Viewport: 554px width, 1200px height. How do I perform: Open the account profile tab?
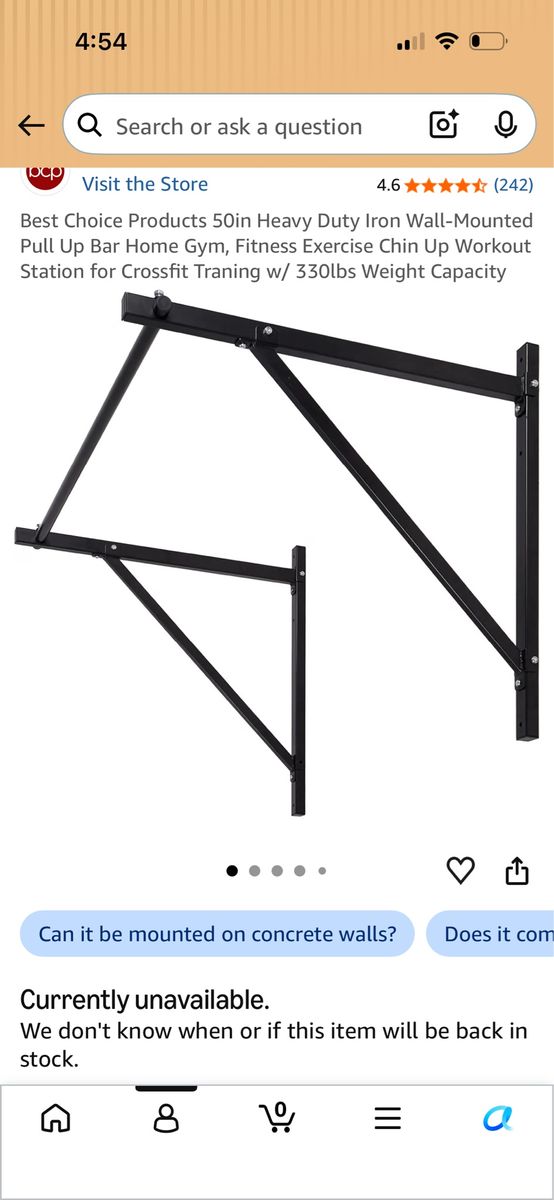pyautogui.click(x=166, y=1117)
